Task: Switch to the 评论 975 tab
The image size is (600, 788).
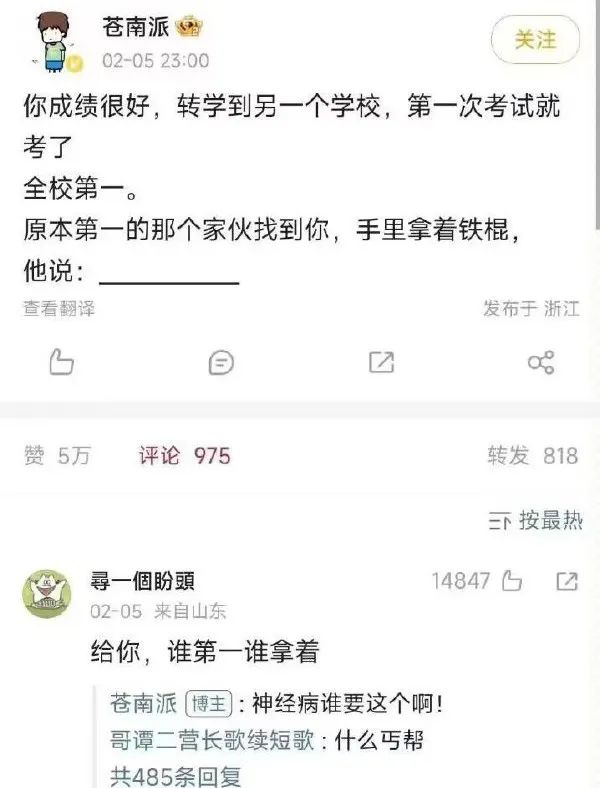Action: pyautogui.click(x=184, y=456)
